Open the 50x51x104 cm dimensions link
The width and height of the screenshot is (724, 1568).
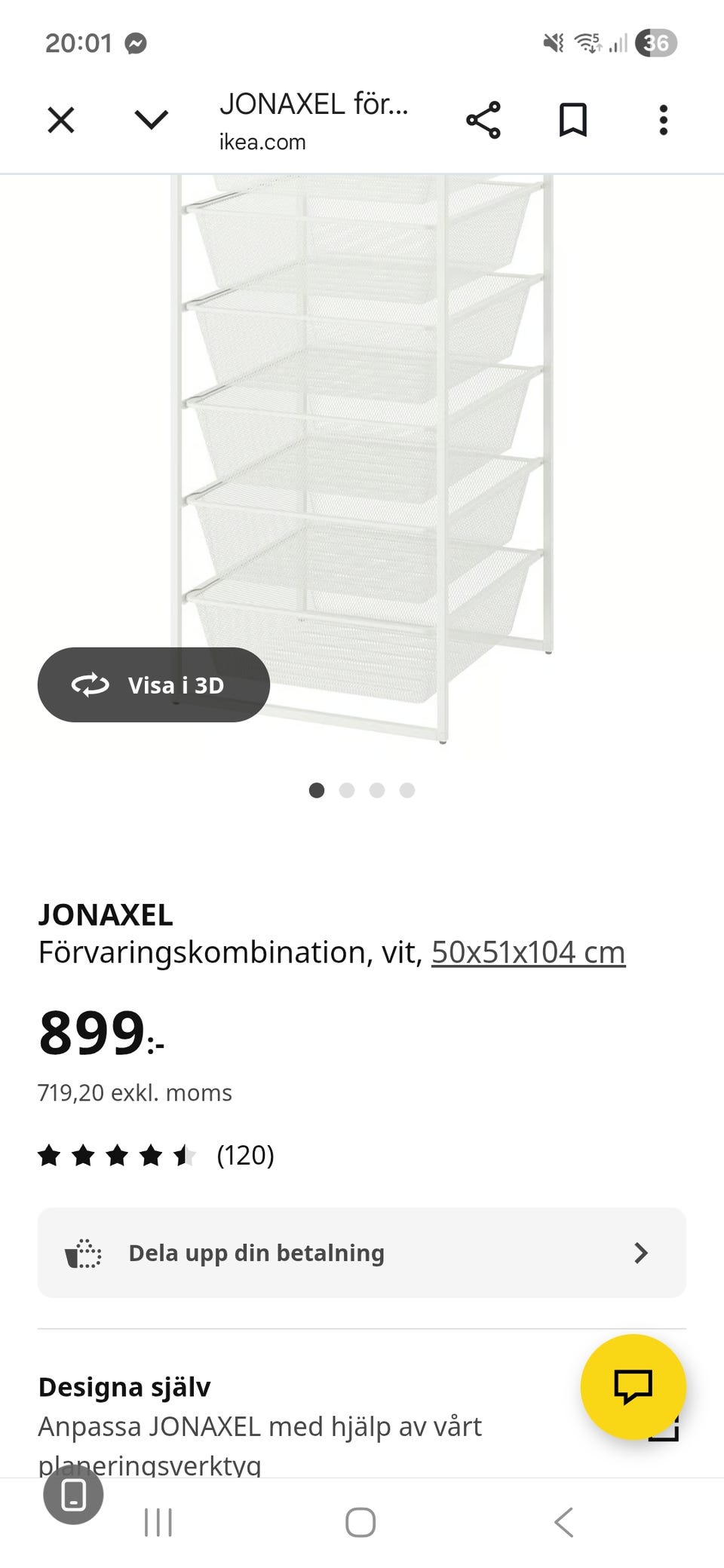pos(528,952)
